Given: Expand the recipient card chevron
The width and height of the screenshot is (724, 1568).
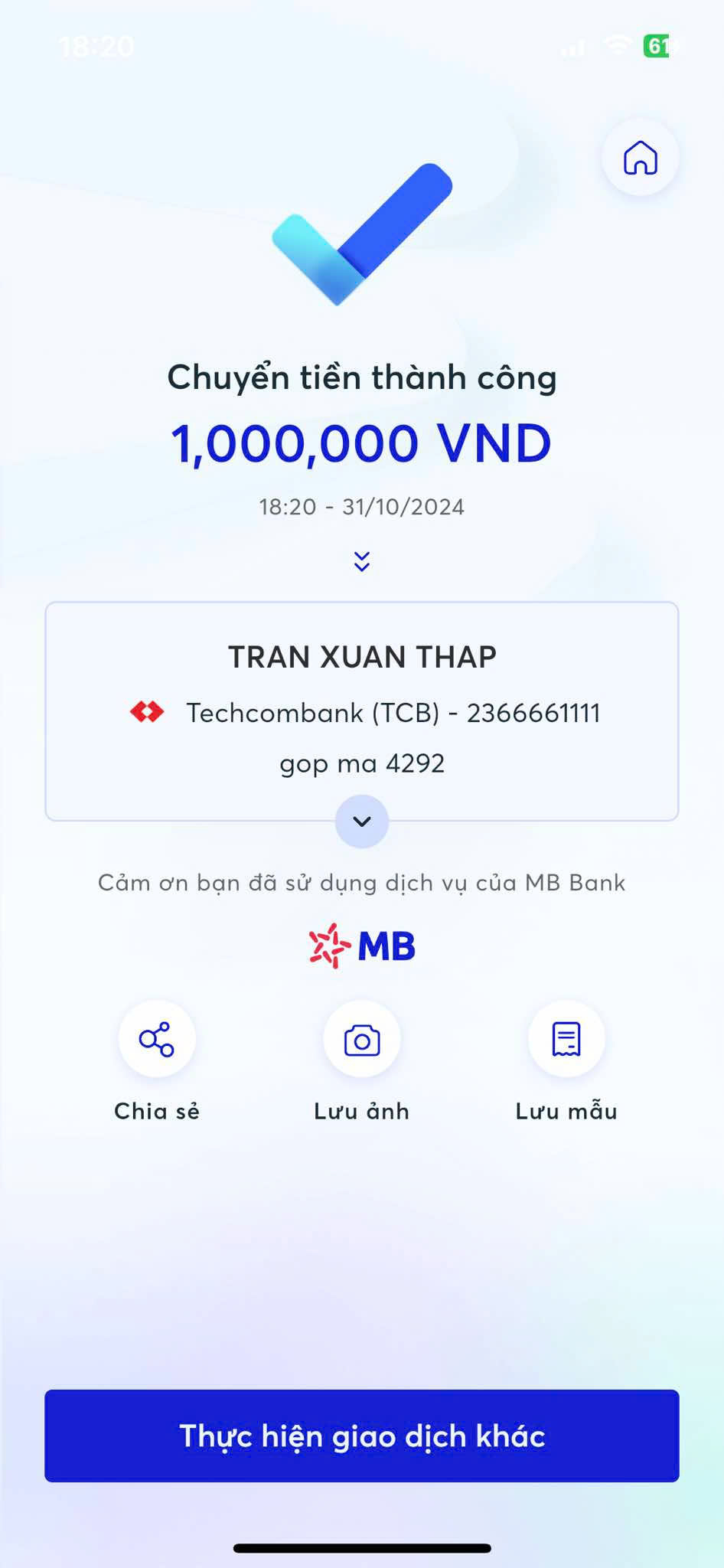Looking at the screenshot, I should click(x=362, y=822).
